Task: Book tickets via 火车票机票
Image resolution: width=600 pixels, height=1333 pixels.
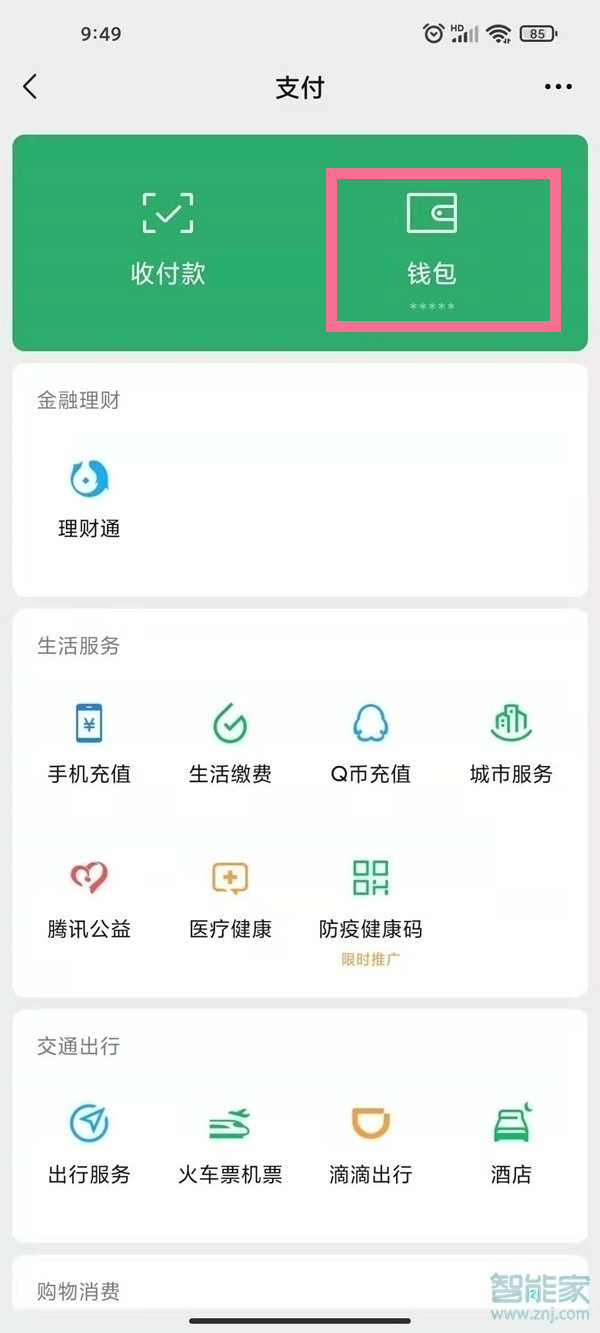Action: [x=230, y=1142]
